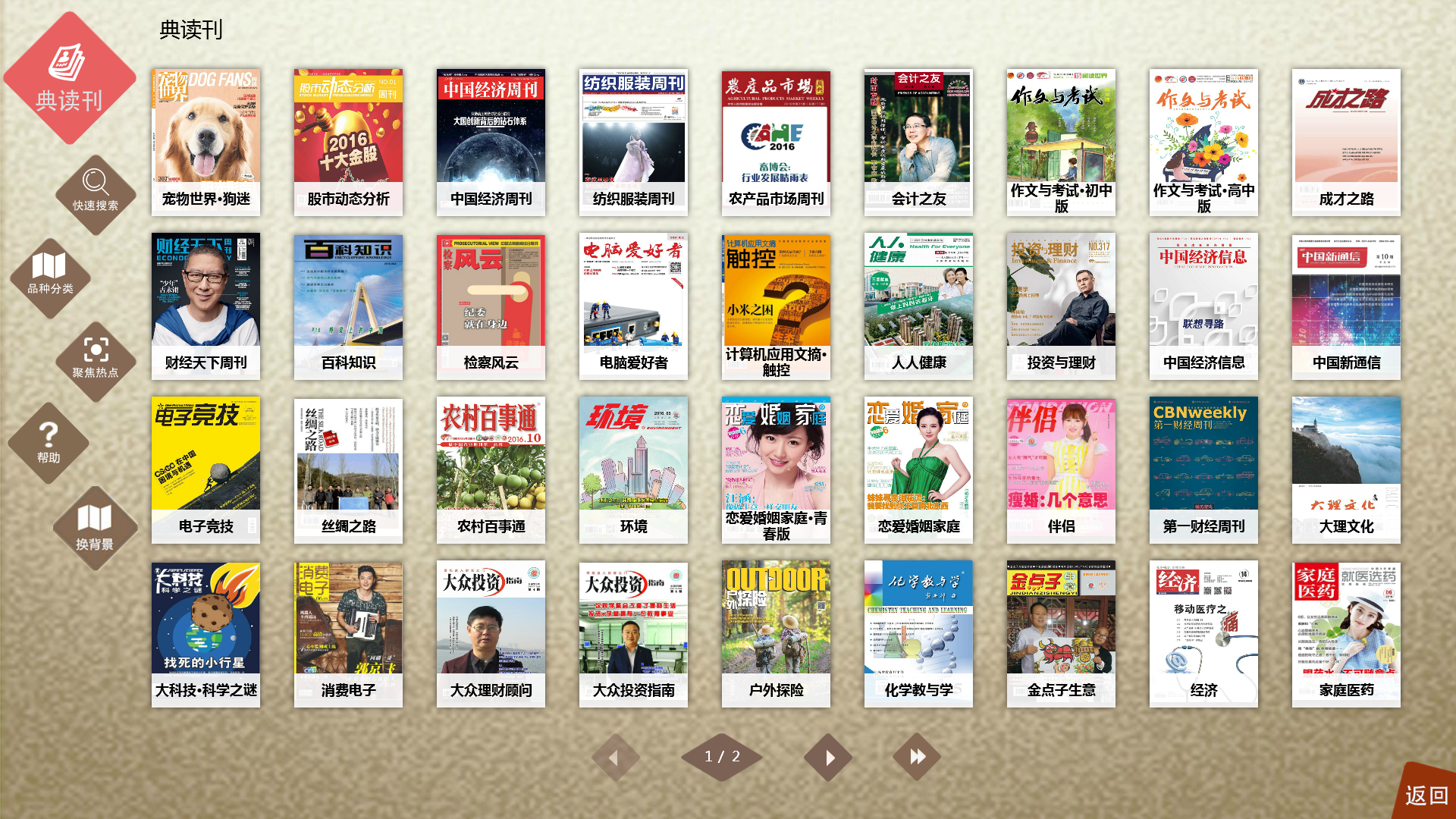
Task: Jump to the last page
Action: coord(917,757)
